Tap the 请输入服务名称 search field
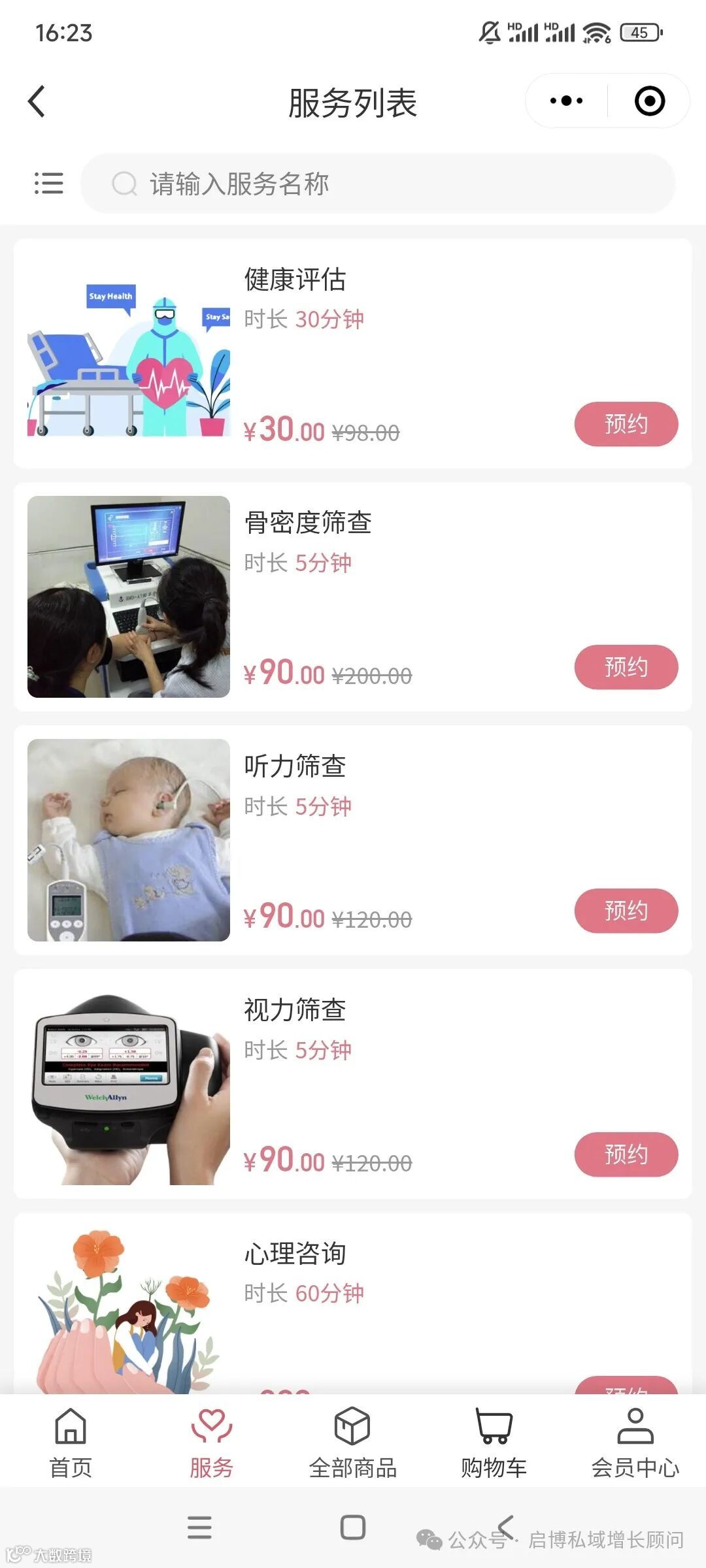The height and width of the screenshot is (1568, 706). pyautogui.click(x=378, y=184)
